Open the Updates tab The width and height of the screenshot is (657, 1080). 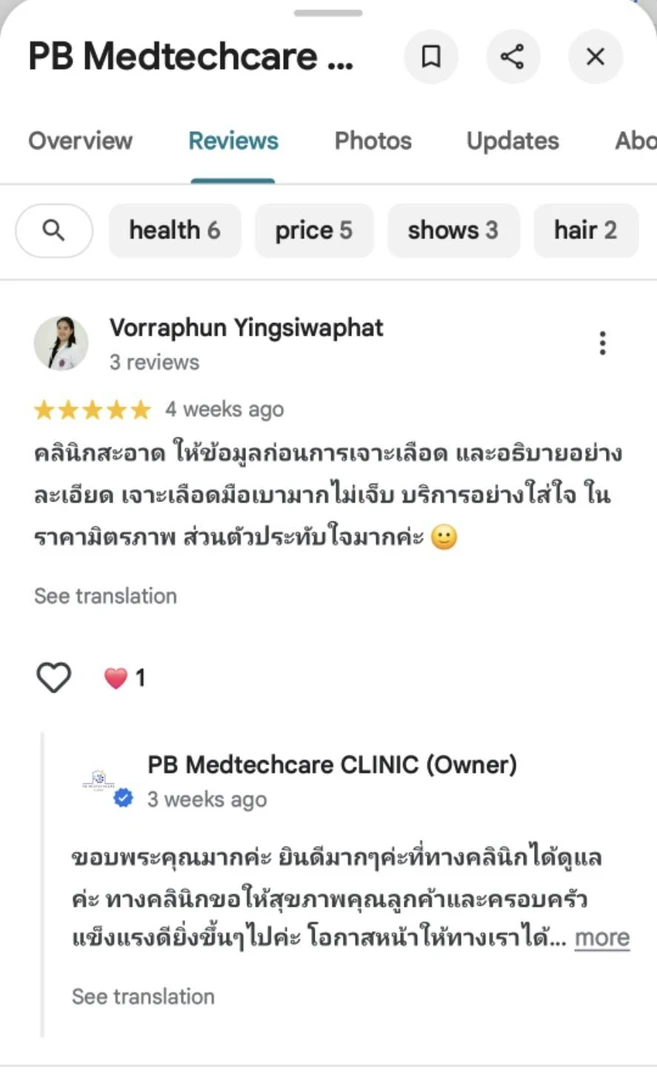click(x=513, y=141)
